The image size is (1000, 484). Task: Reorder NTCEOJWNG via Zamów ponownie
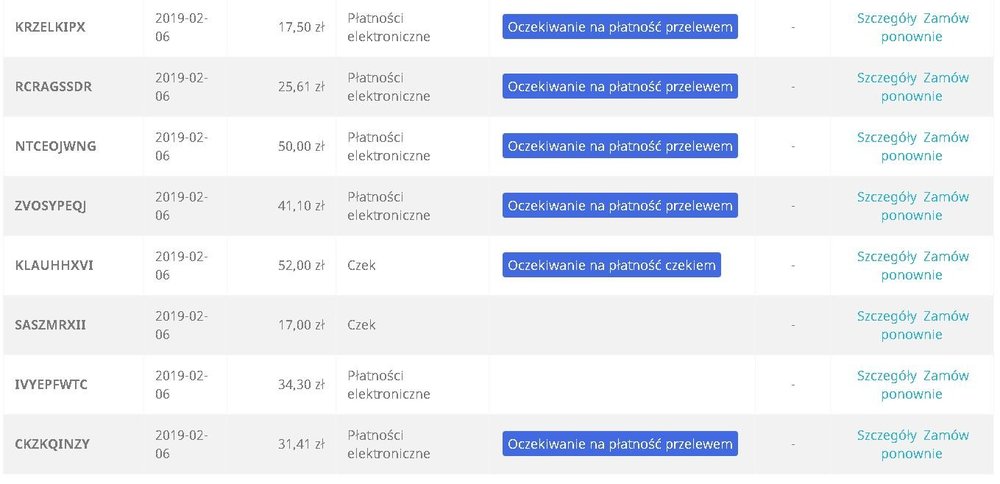pos(945,137)
